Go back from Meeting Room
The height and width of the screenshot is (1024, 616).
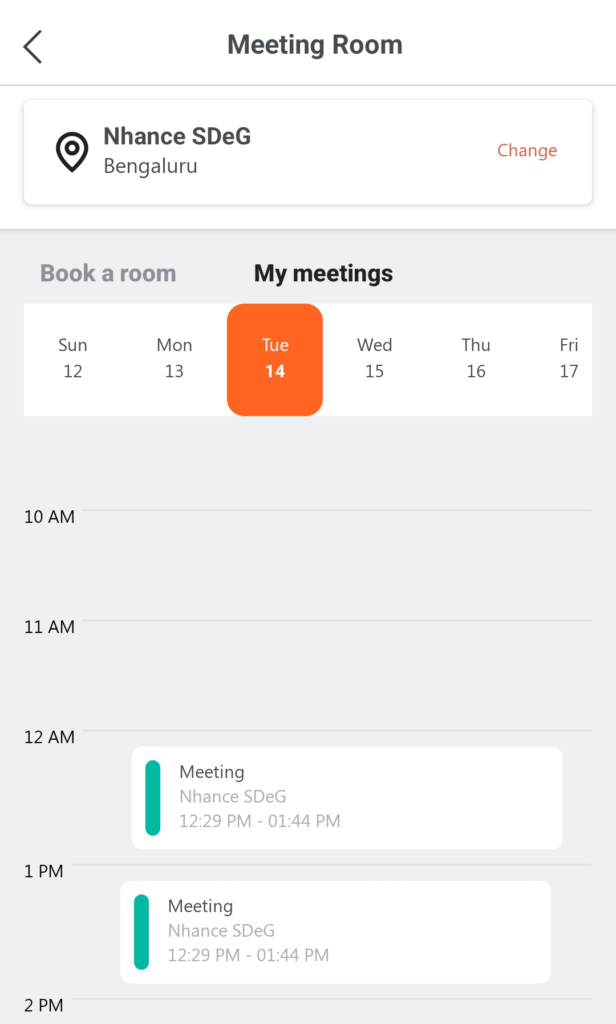point(33,46)
